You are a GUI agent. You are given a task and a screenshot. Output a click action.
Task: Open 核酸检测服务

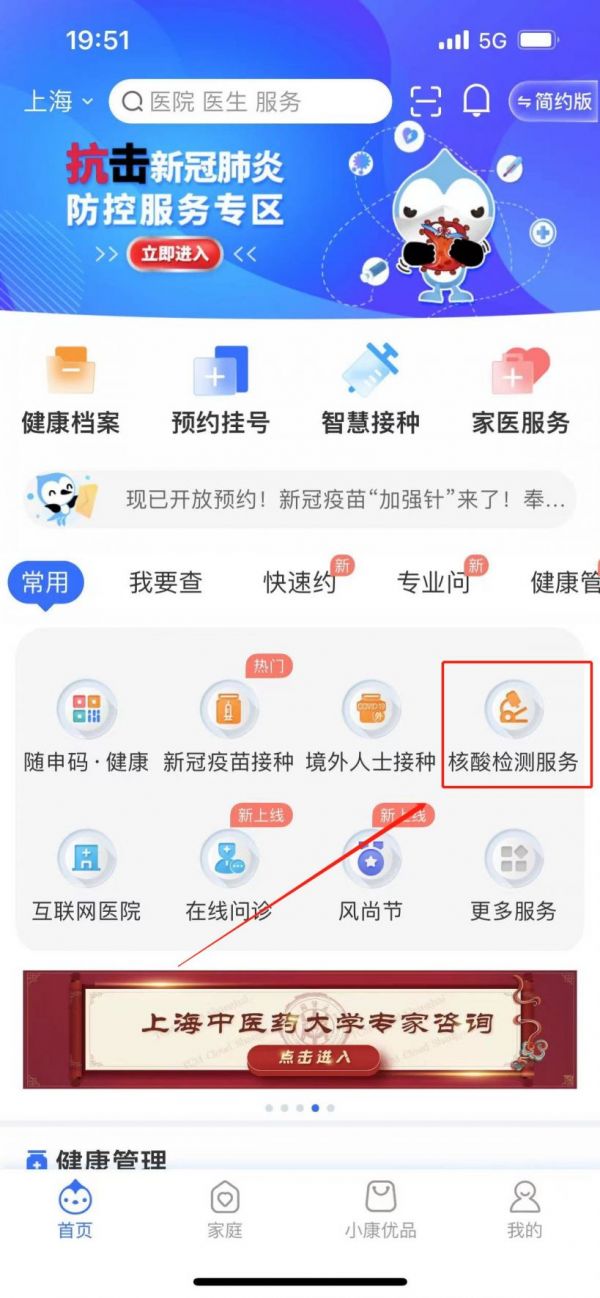(x=514, y=726)
